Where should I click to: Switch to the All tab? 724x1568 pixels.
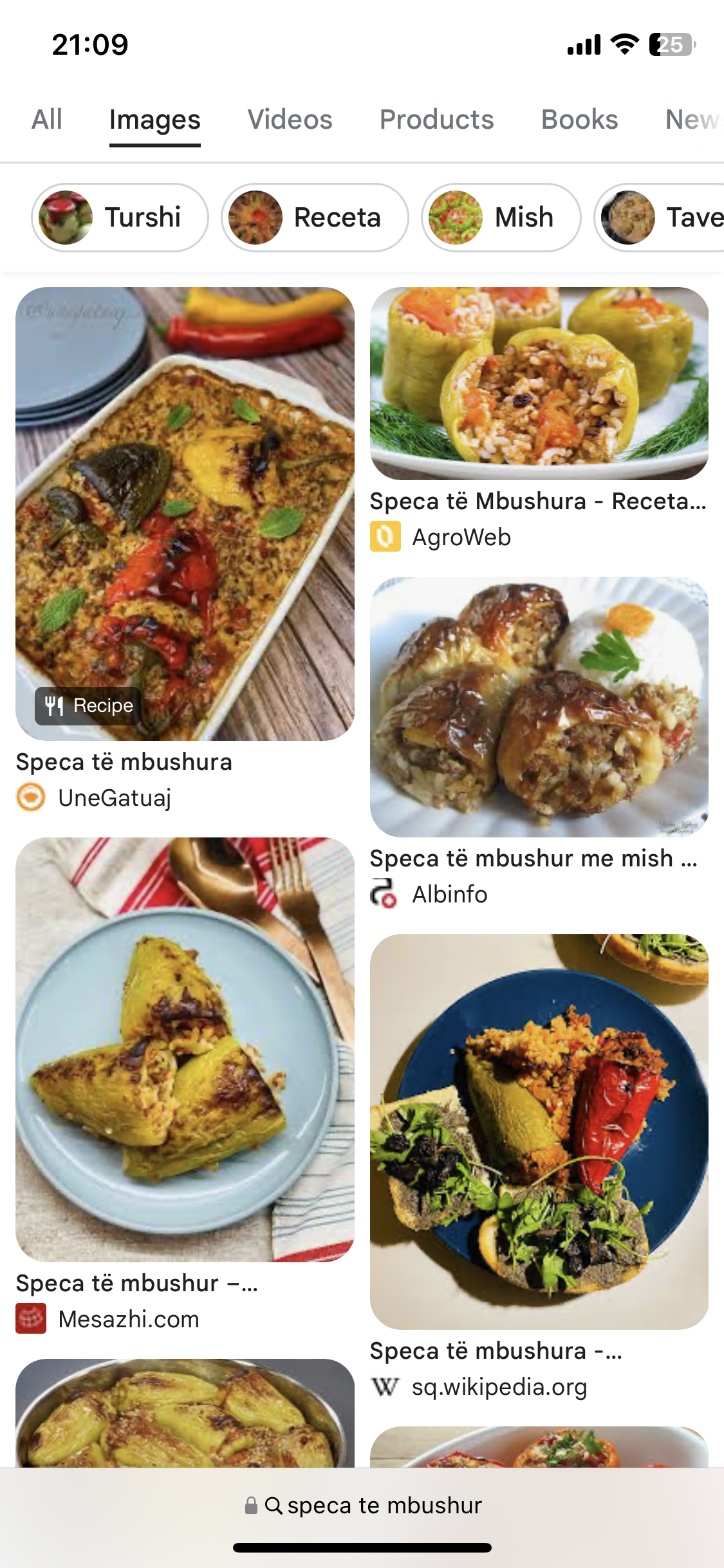pyautogui.click(x=47, y=120)
